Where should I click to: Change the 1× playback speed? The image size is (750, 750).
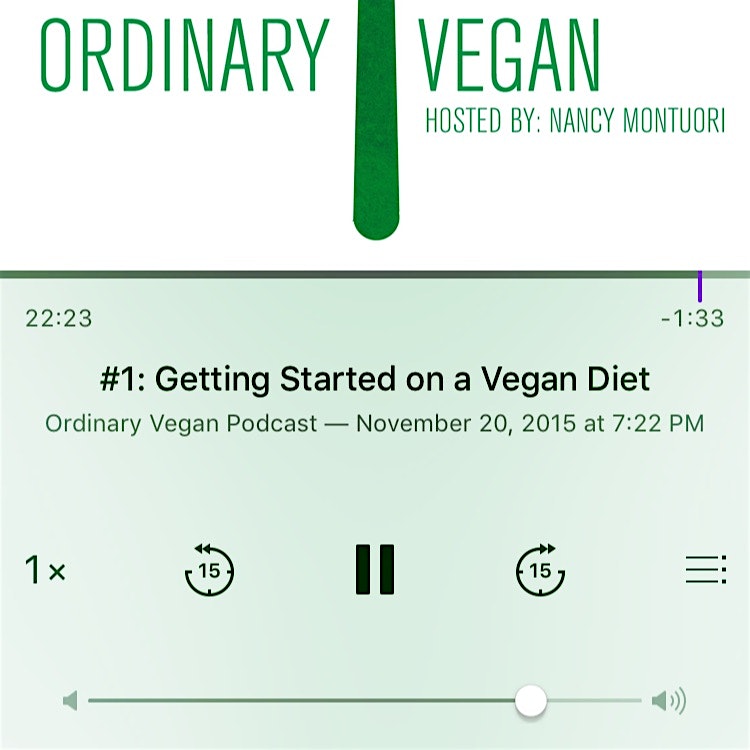(x=45, y=571)
